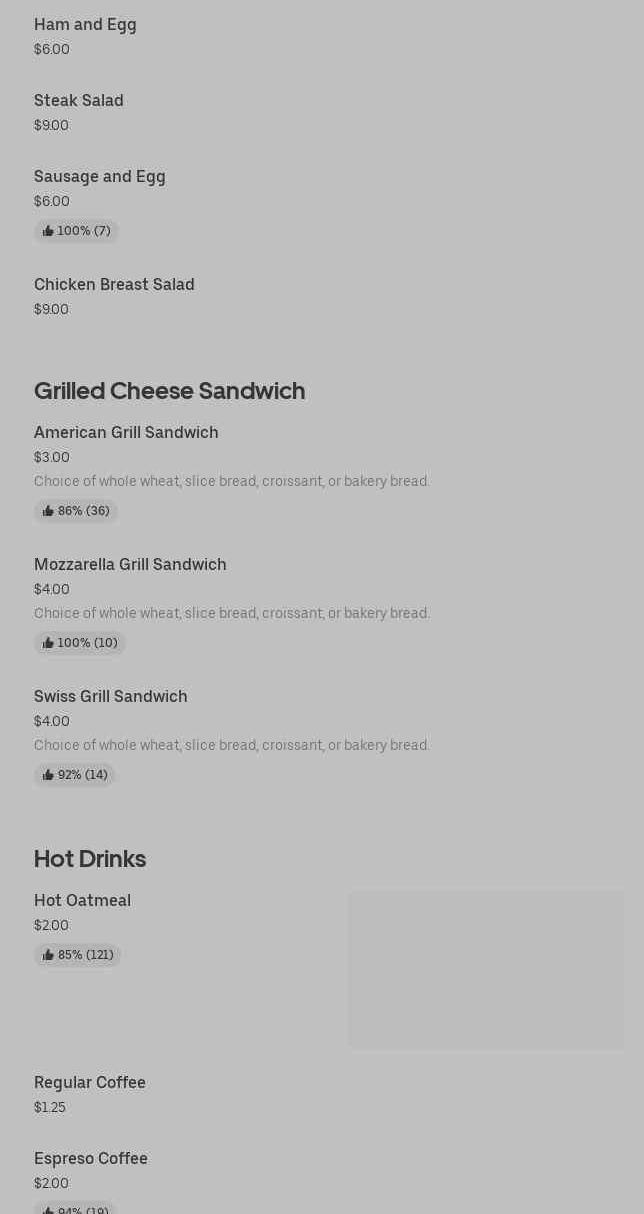The image size is (644, 1214).
Task: Open the Ham and Egg item
Action: [x=86, y=25]
